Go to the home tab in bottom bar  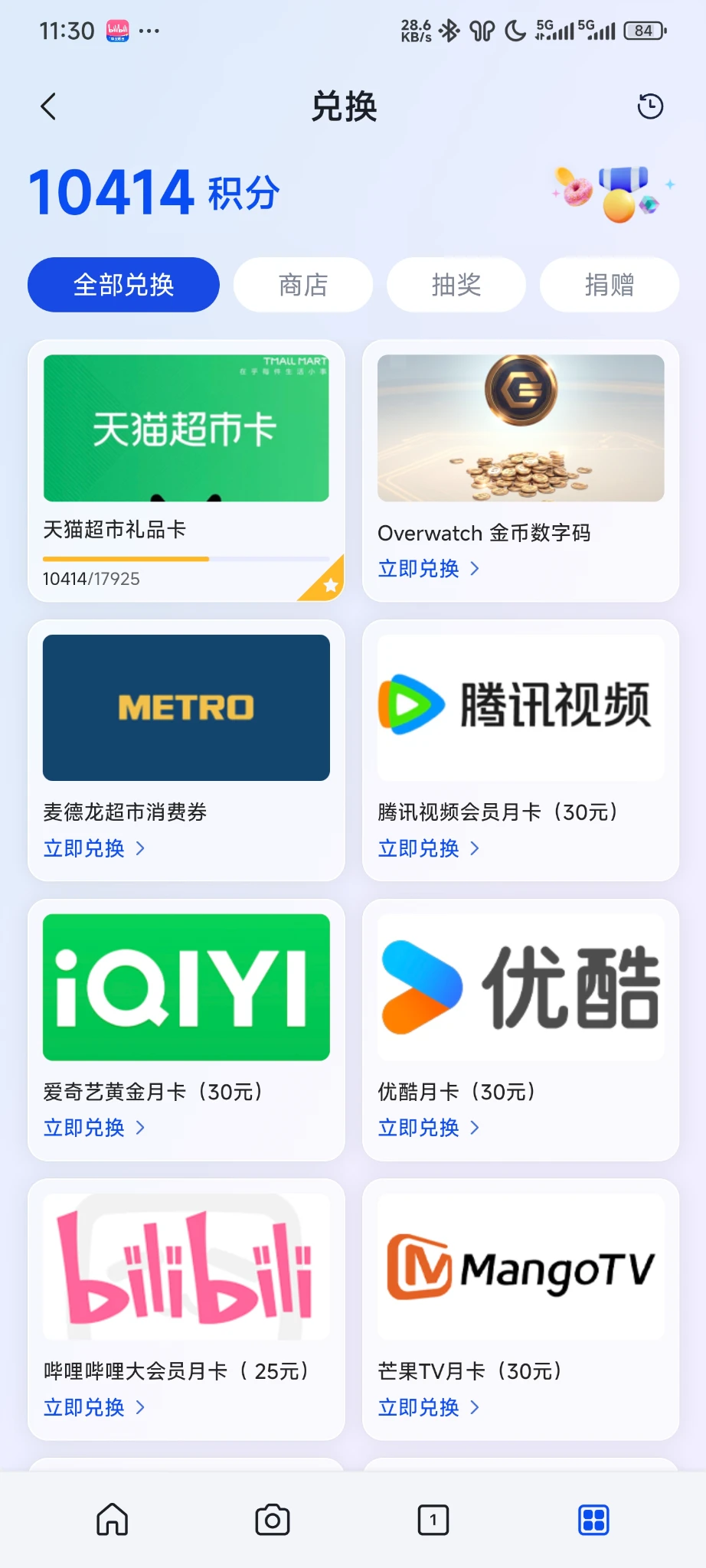(x=112, y=1520)
